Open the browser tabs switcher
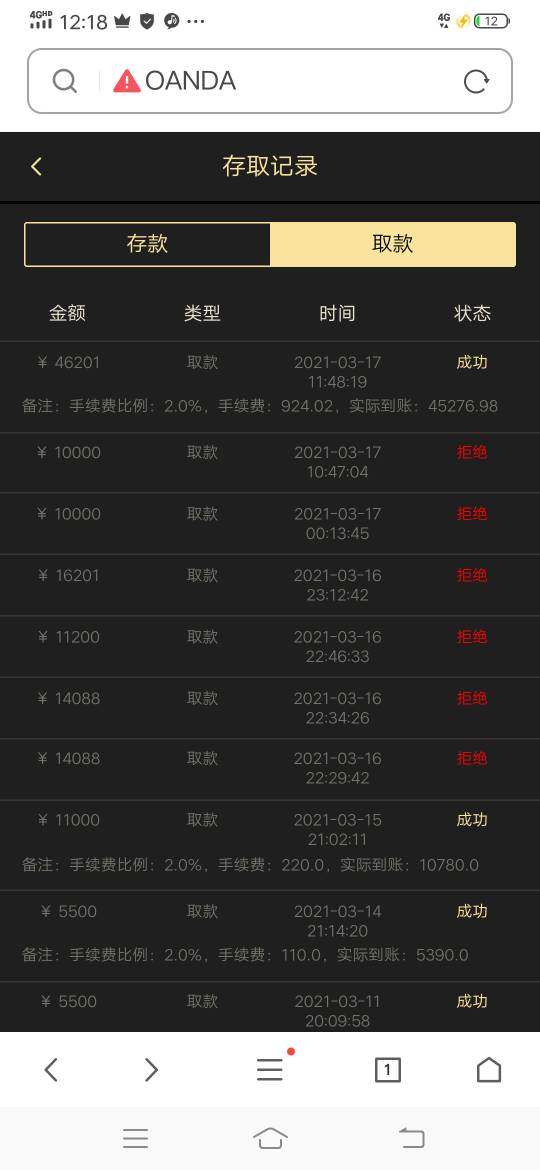 [x=387, y=1070]
